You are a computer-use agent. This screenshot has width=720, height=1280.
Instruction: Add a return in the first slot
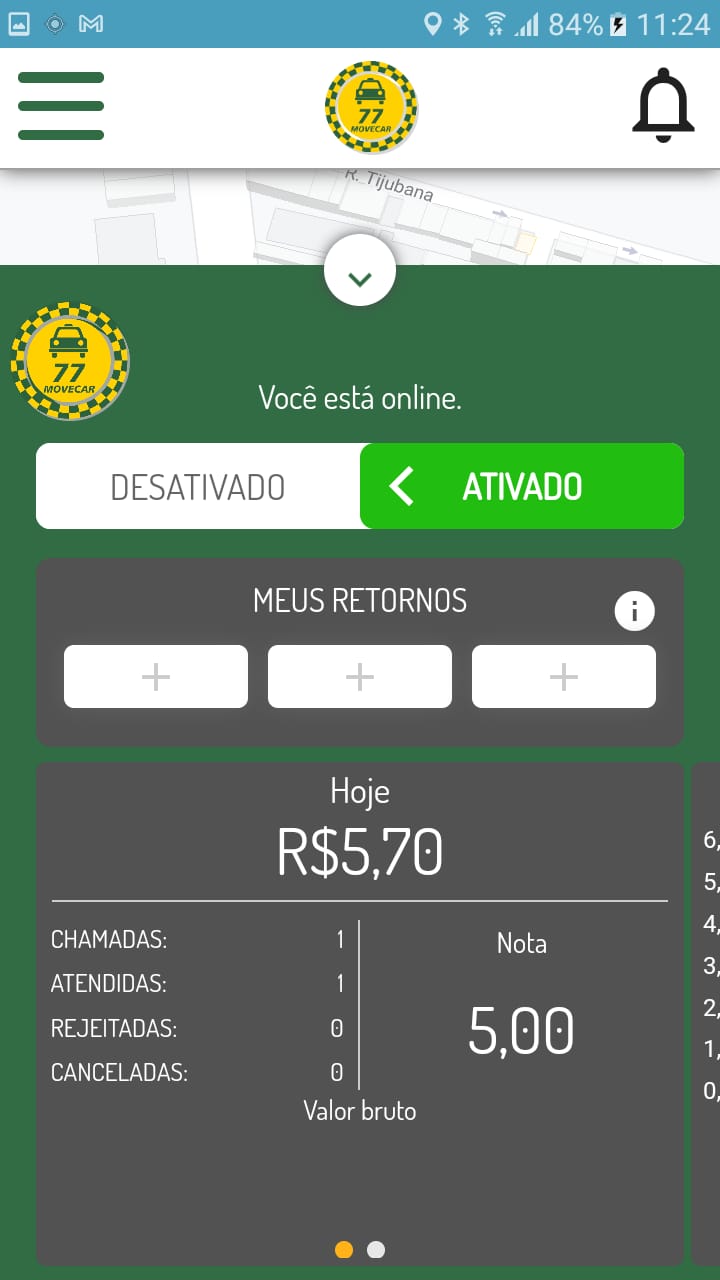click(156, 677)
